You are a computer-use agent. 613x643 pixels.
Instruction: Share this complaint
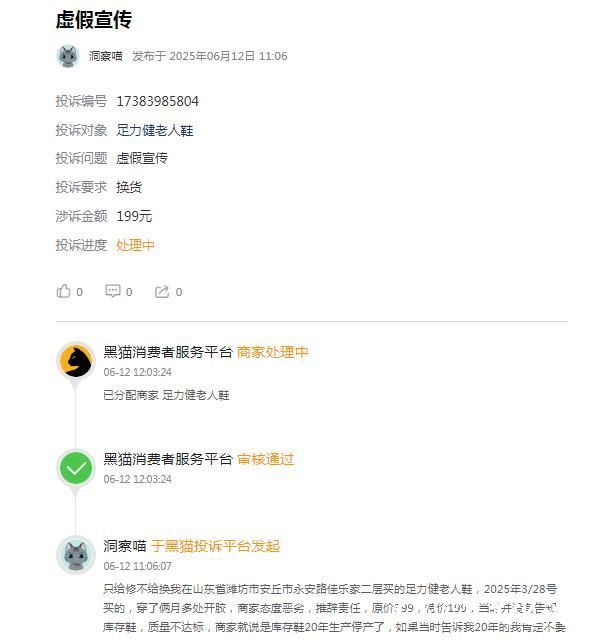click(163, 291)
